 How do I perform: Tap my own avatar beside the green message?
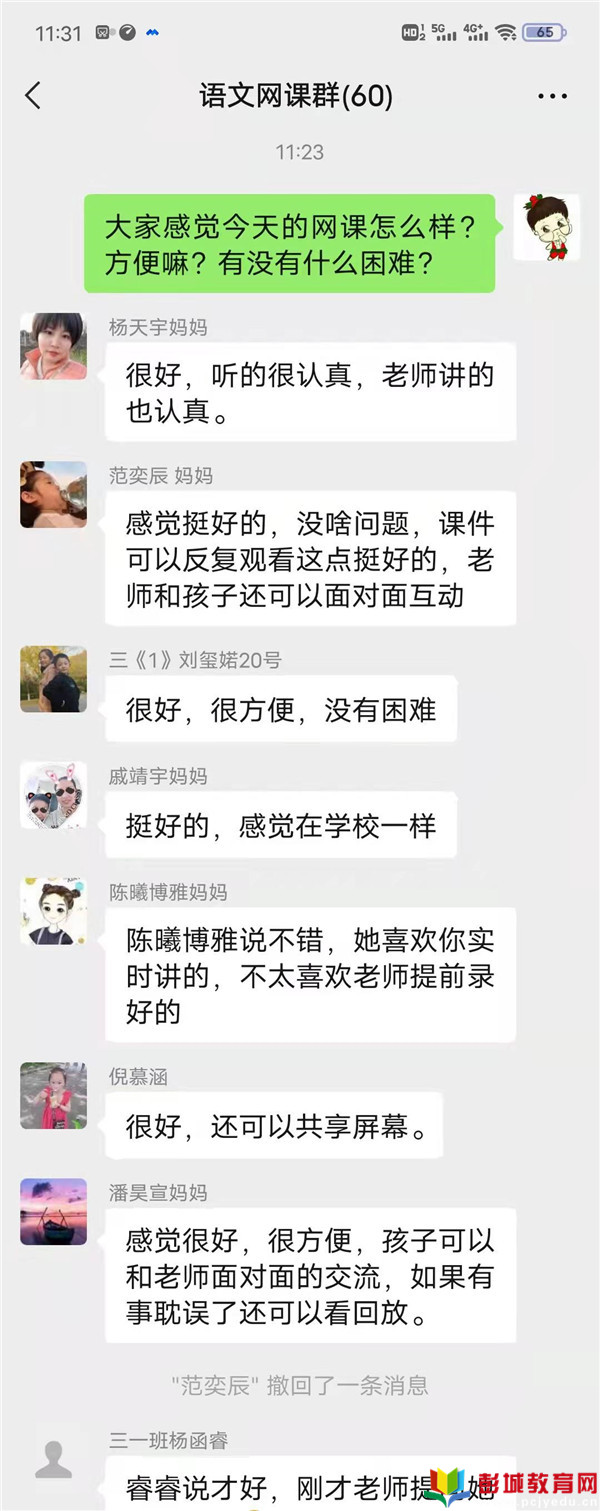(546, 228)
